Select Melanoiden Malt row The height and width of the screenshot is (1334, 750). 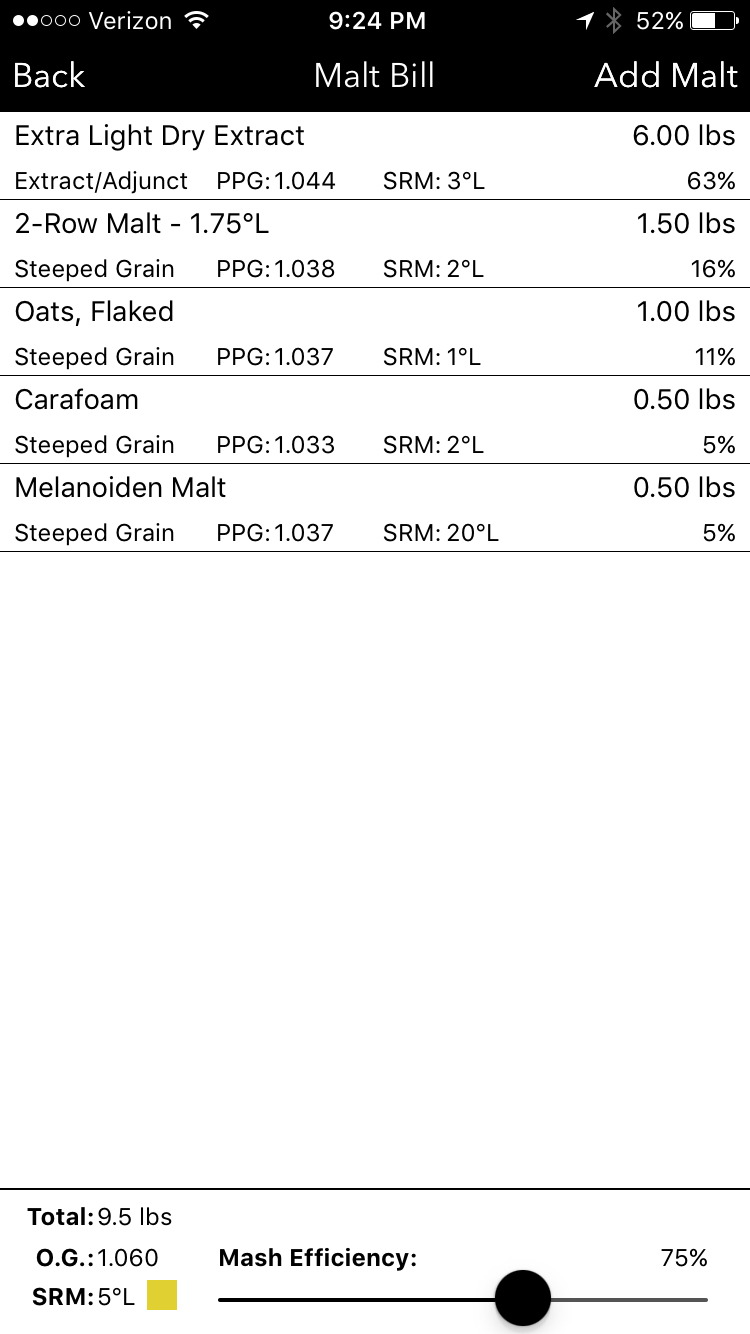(x=375, y=508)
